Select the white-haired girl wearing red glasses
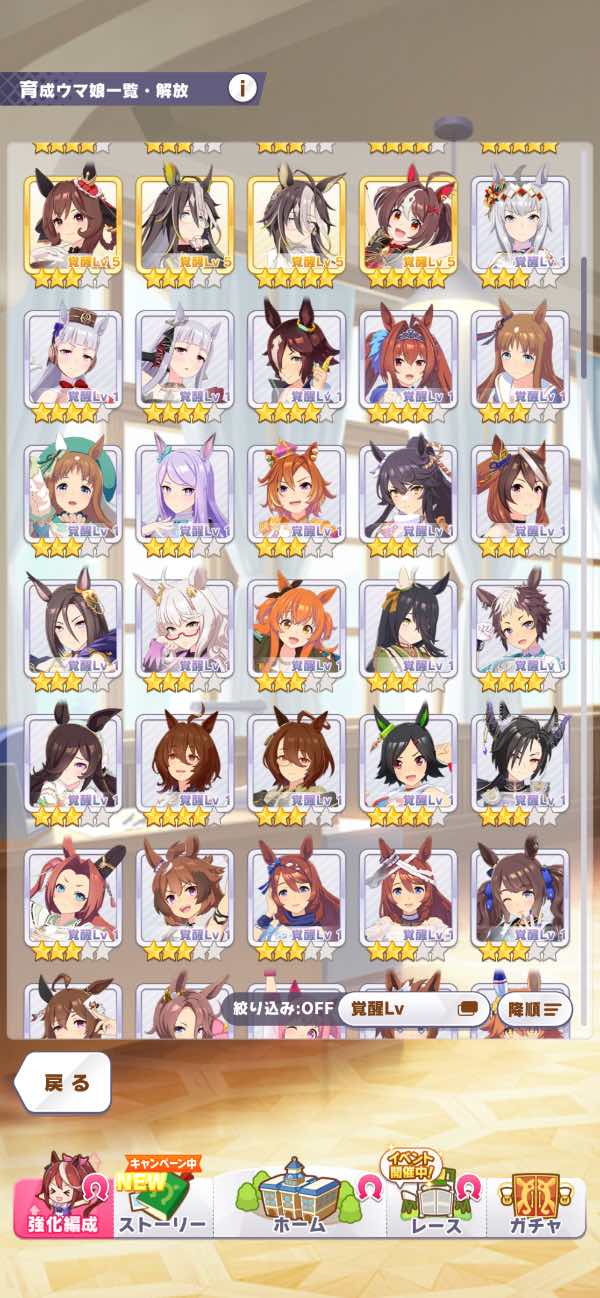This screenshot has height=1298, width=600. tap(184, 629)
